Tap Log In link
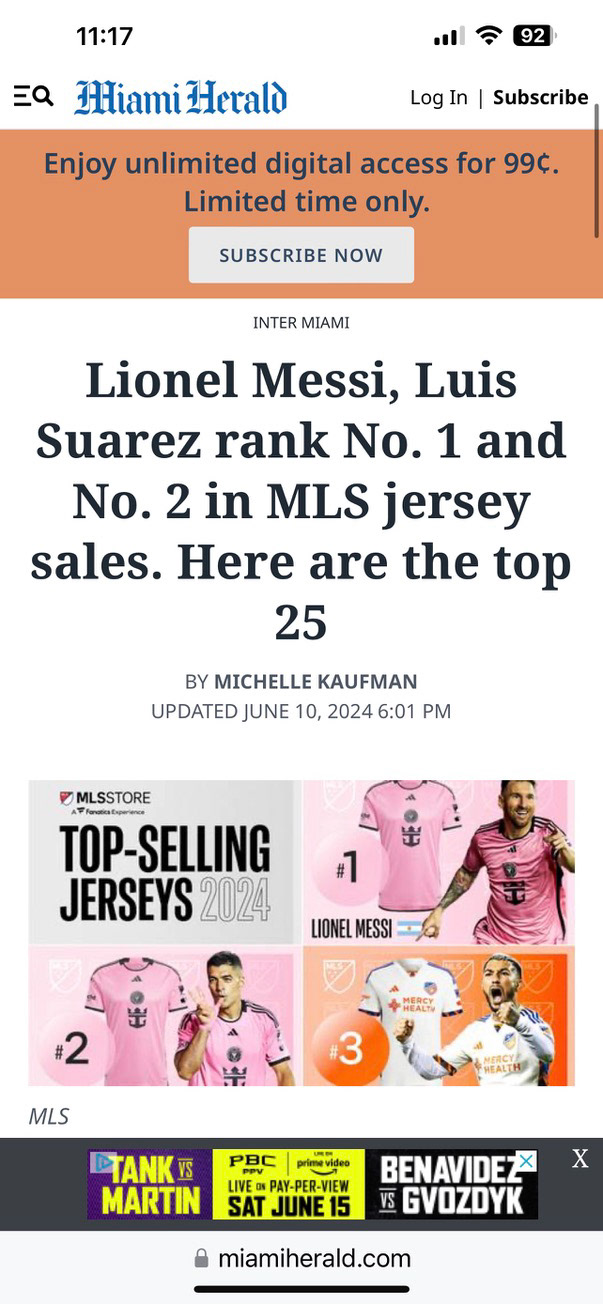The width and height of the screenshot is (603, 1304). 438,97
